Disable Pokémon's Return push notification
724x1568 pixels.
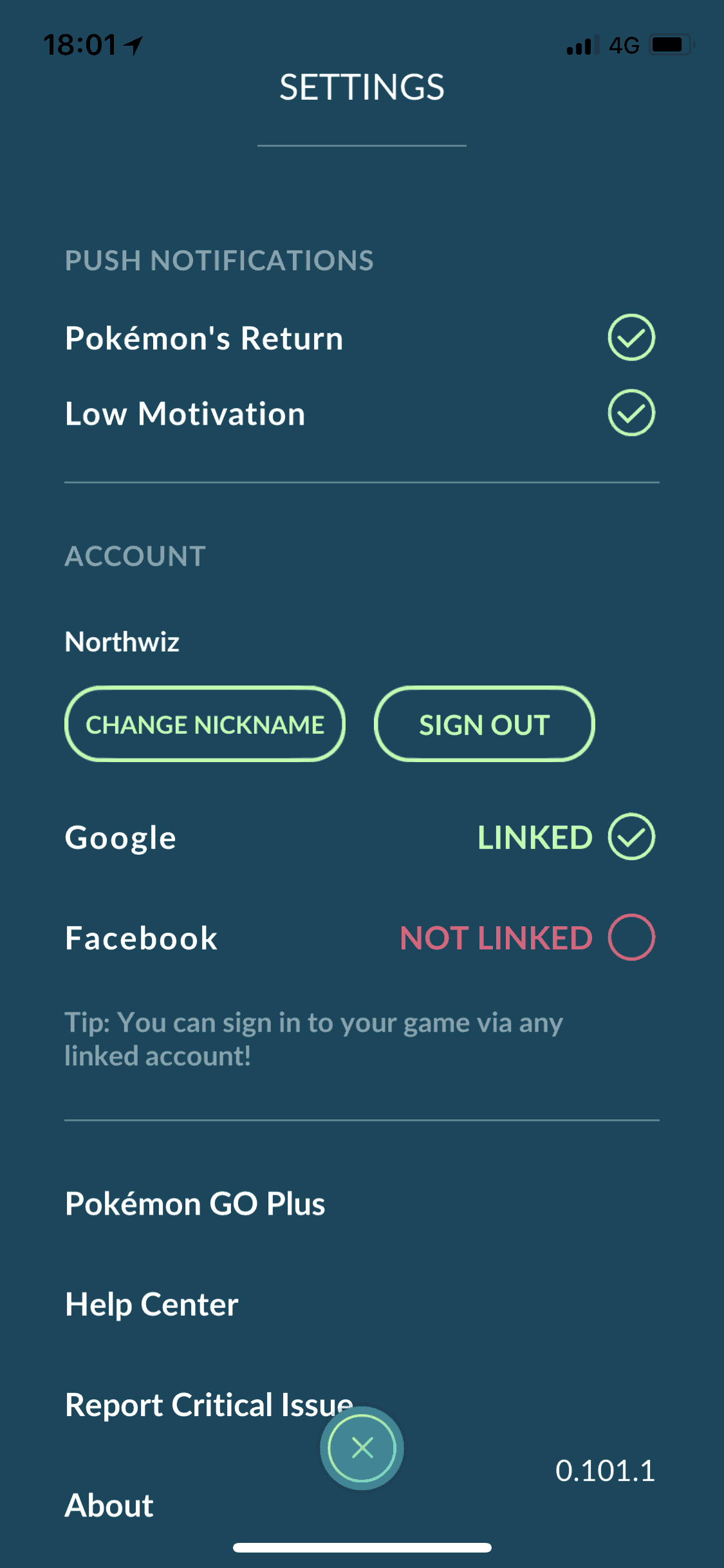[631, 337]
